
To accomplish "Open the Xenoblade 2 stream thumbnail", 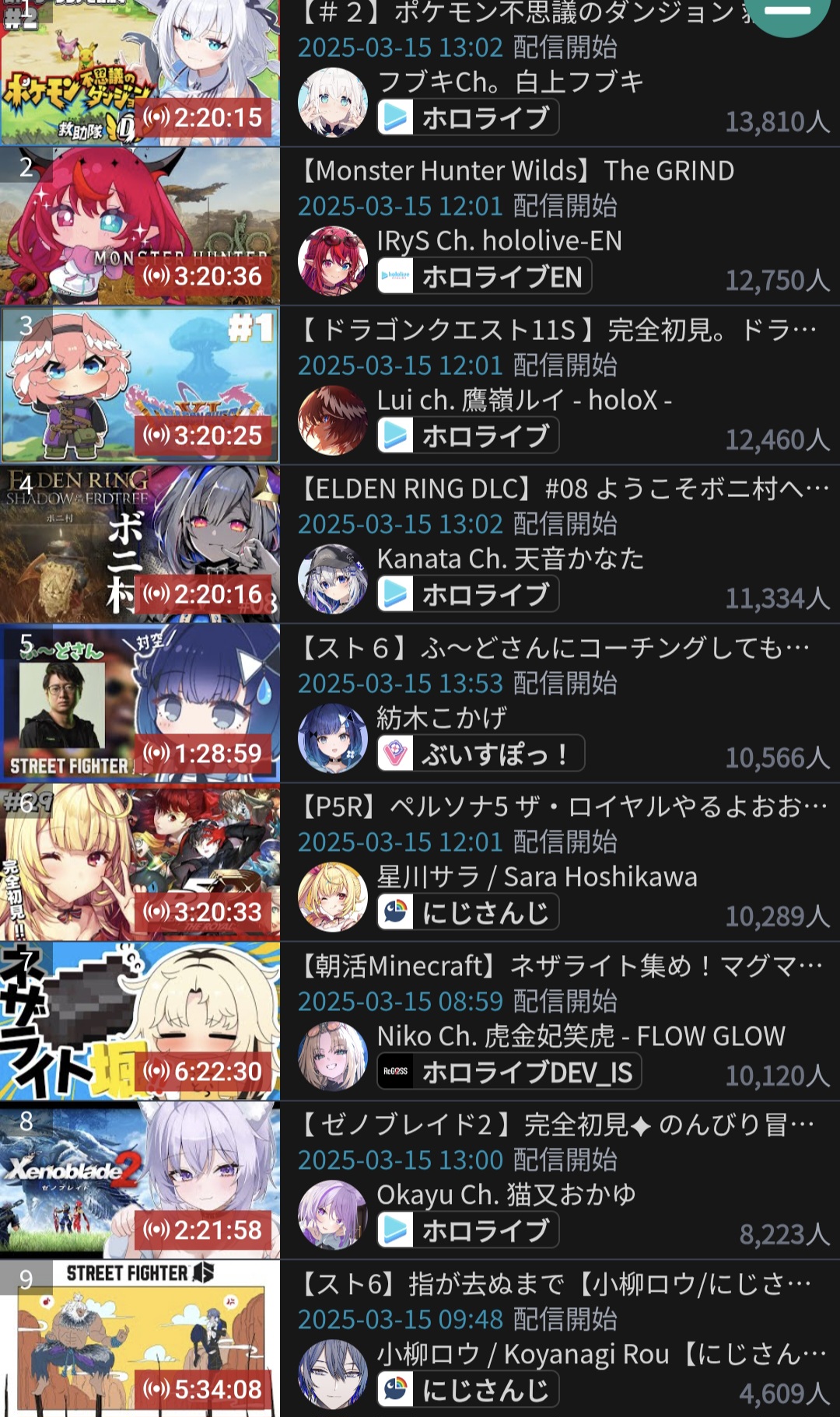I will 140,1181.
